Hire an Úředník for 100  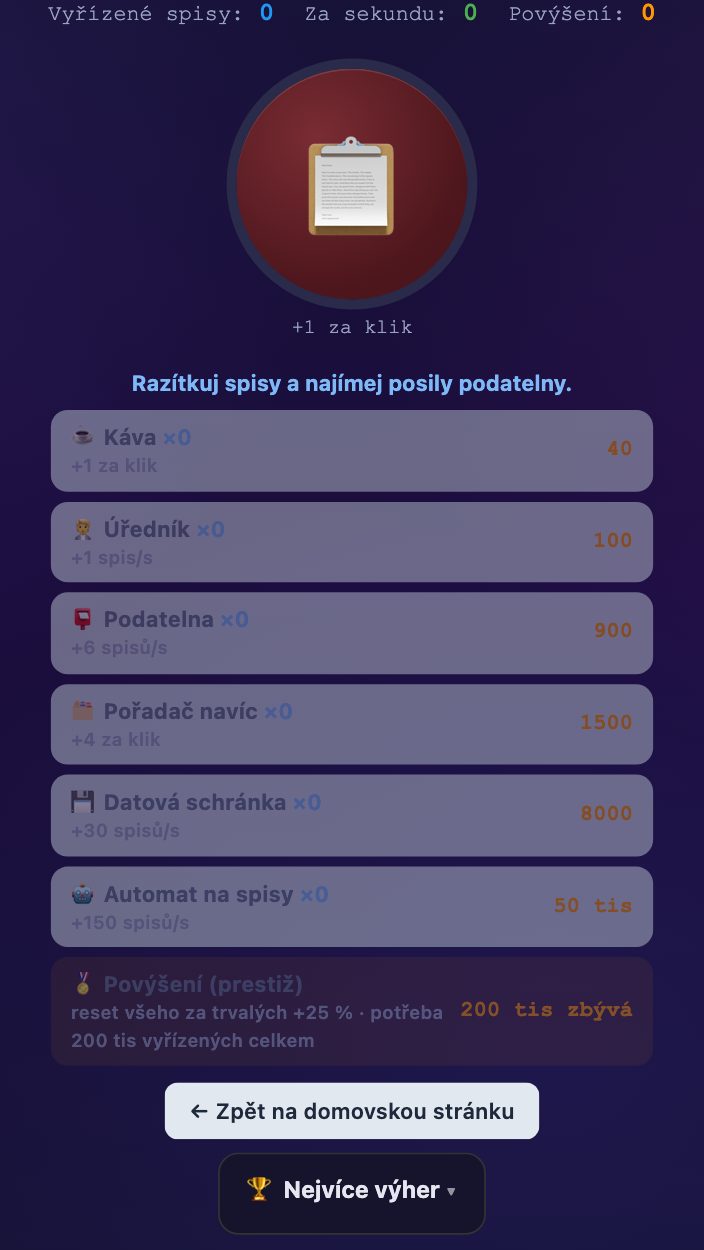point(352,542)
